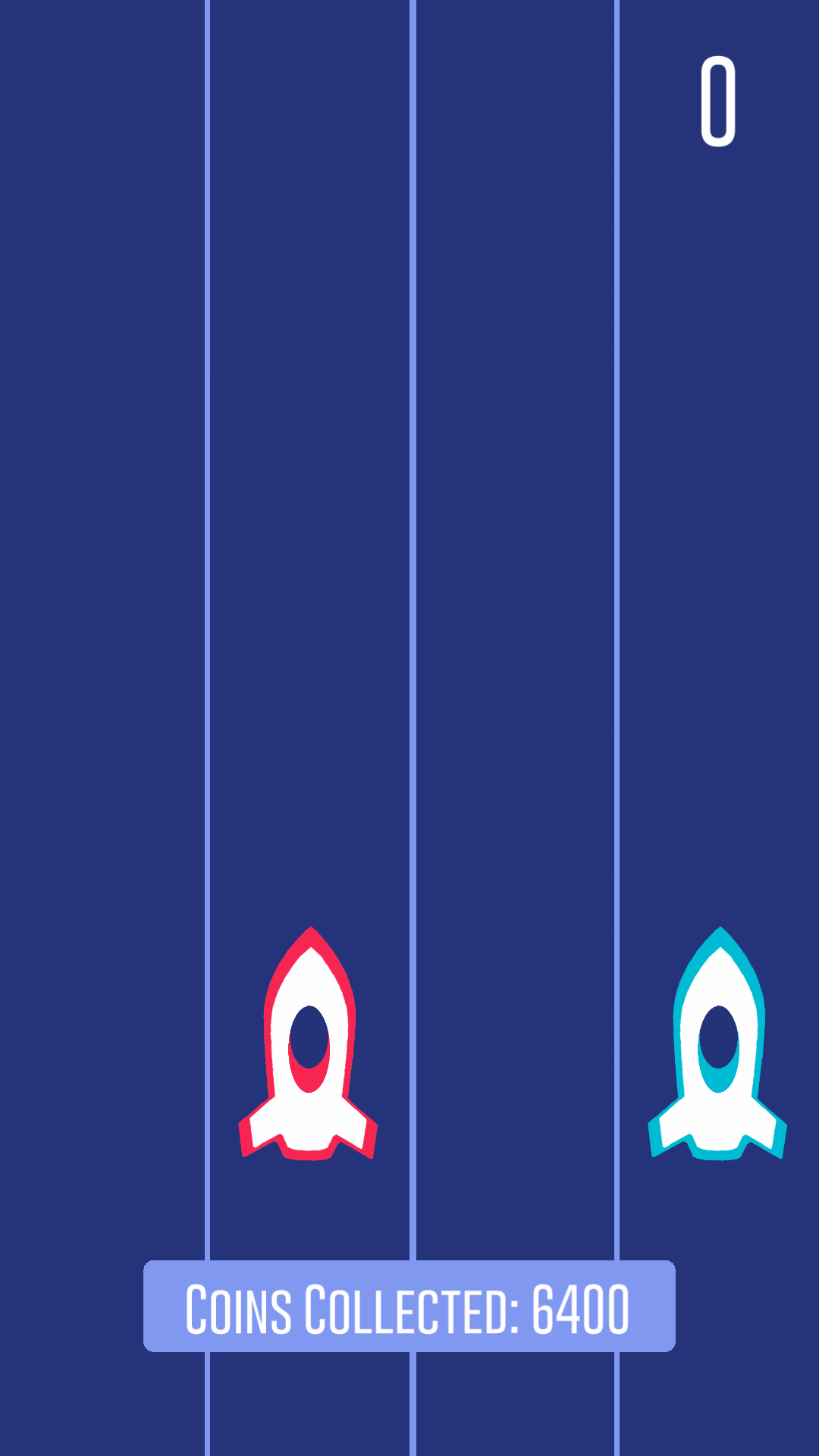Image resolution: width=819 pixels, height=1456 pixels.
Task: Tap the blue rocket to switch lanes
Action: pyautogui.click(x=717, y=1043)
